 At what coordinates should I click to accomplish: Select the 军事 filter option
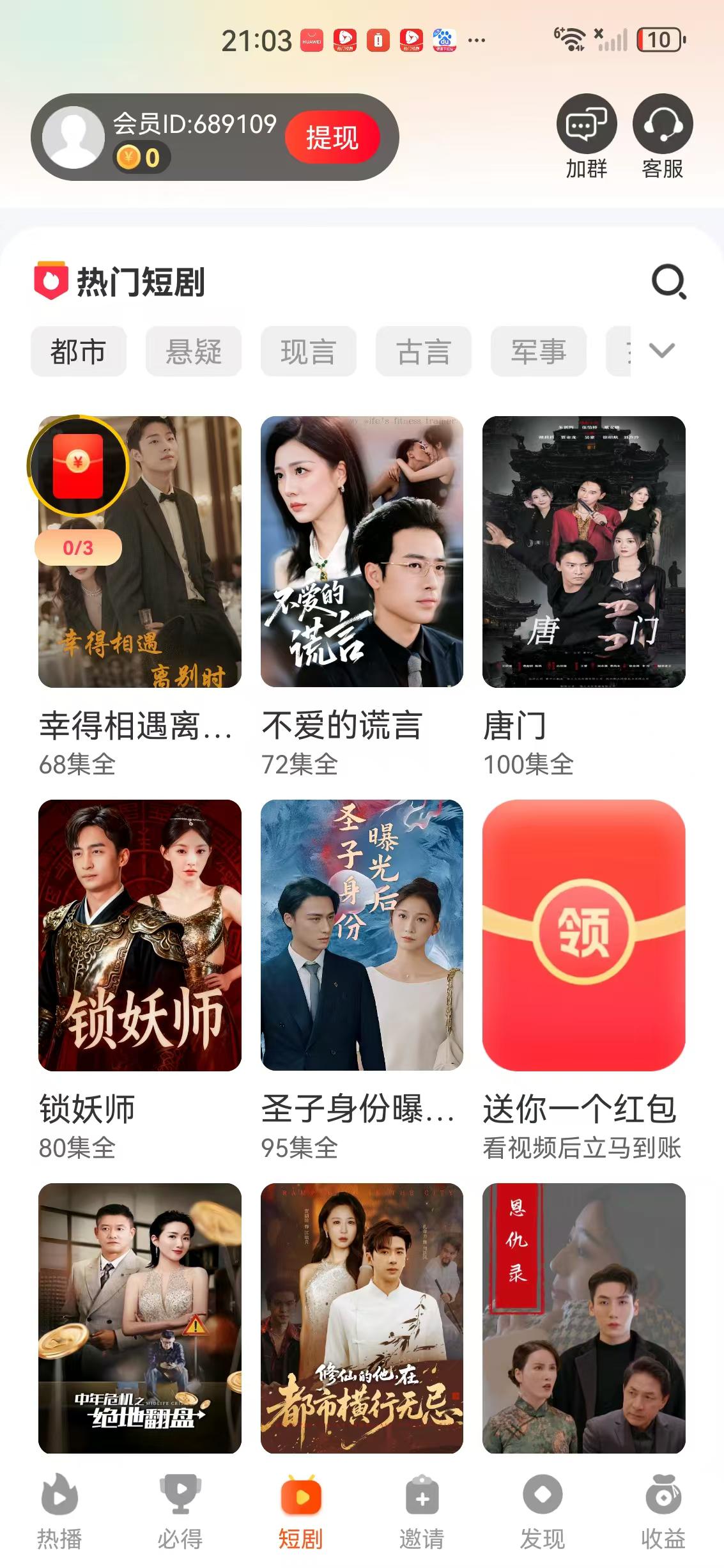[x=539, y=351]
